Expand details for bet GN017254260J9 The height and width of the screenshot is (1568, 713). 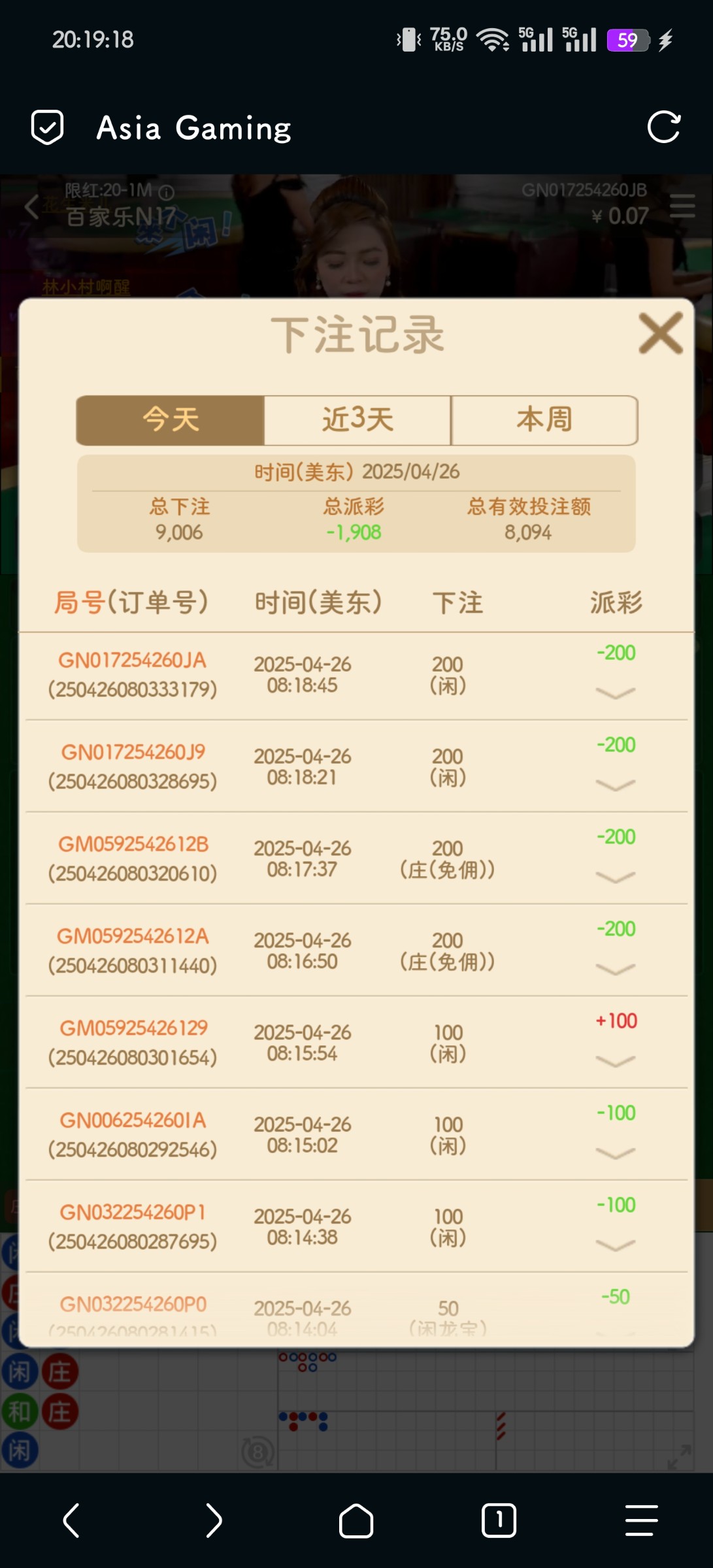click(616, 785)
